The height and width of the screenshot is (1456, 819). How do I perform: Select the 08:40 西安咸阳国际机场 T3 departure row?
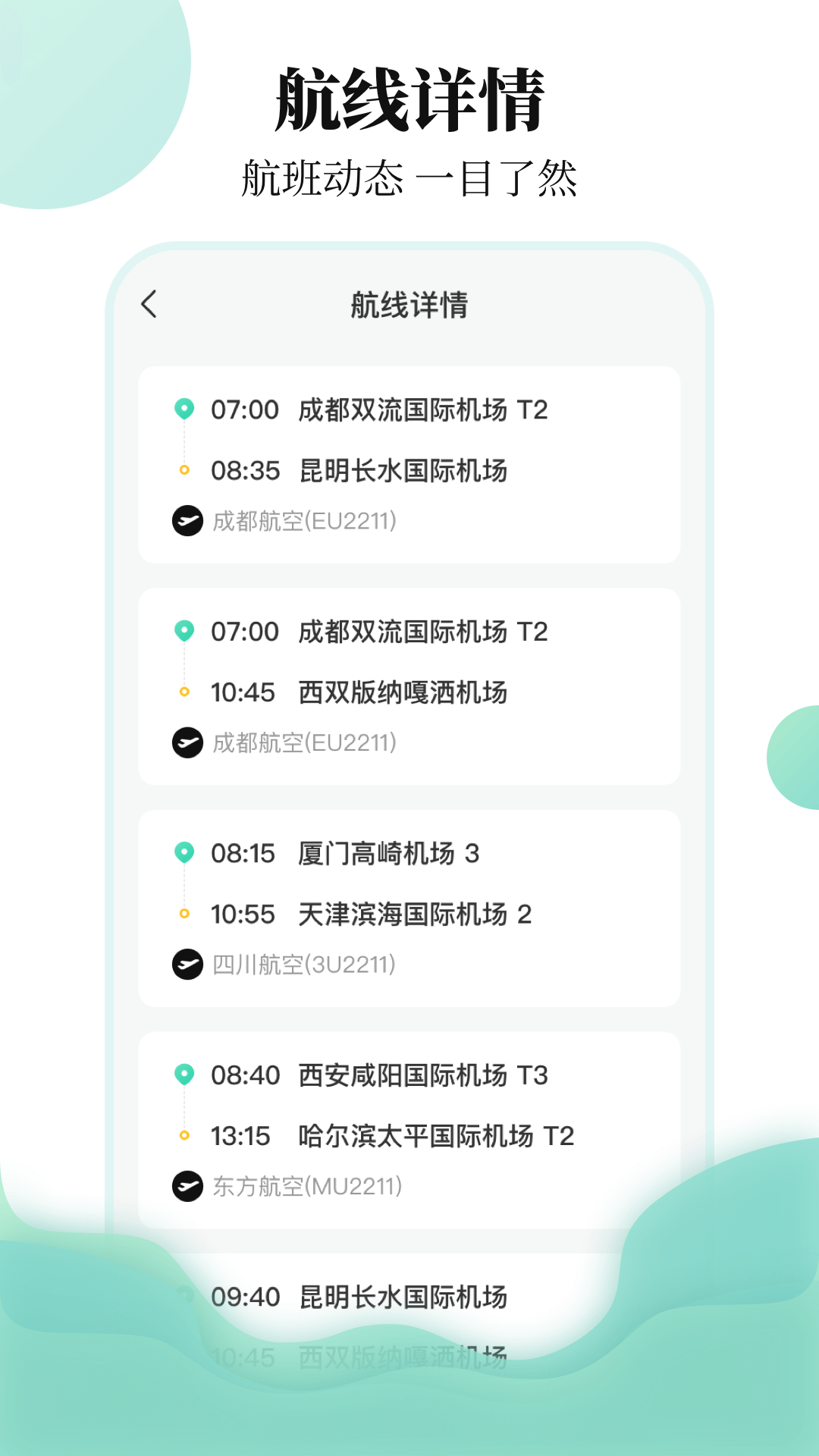click(x=379, y=1074)
